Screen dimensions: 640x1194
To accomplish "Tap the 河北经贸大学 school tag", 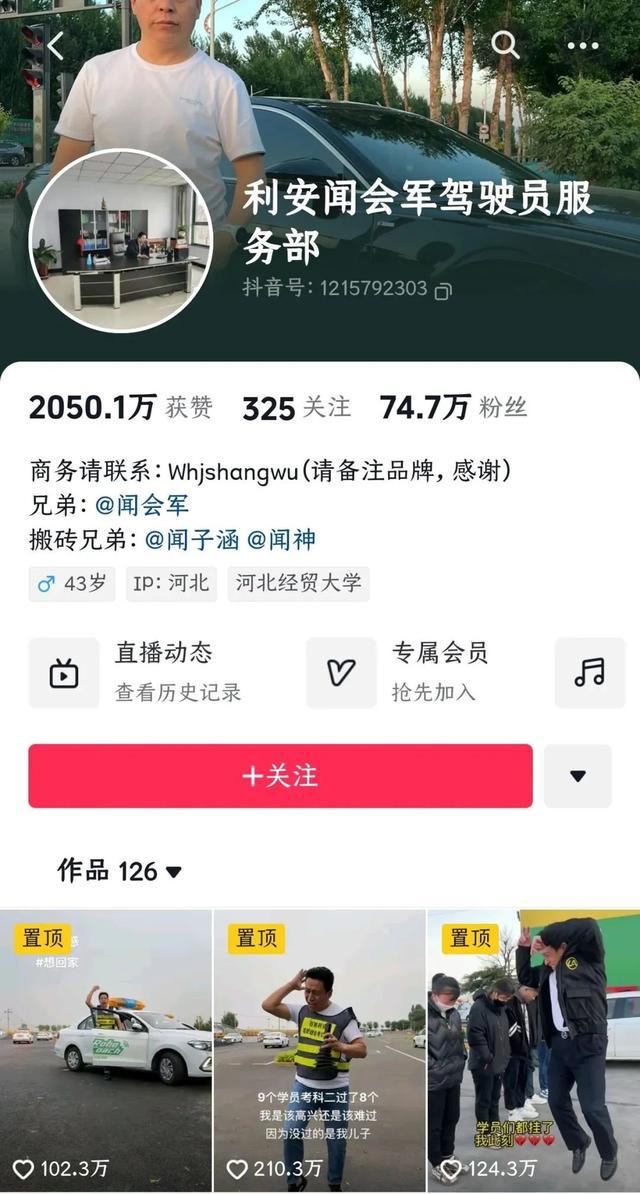I will pos(299,584).
